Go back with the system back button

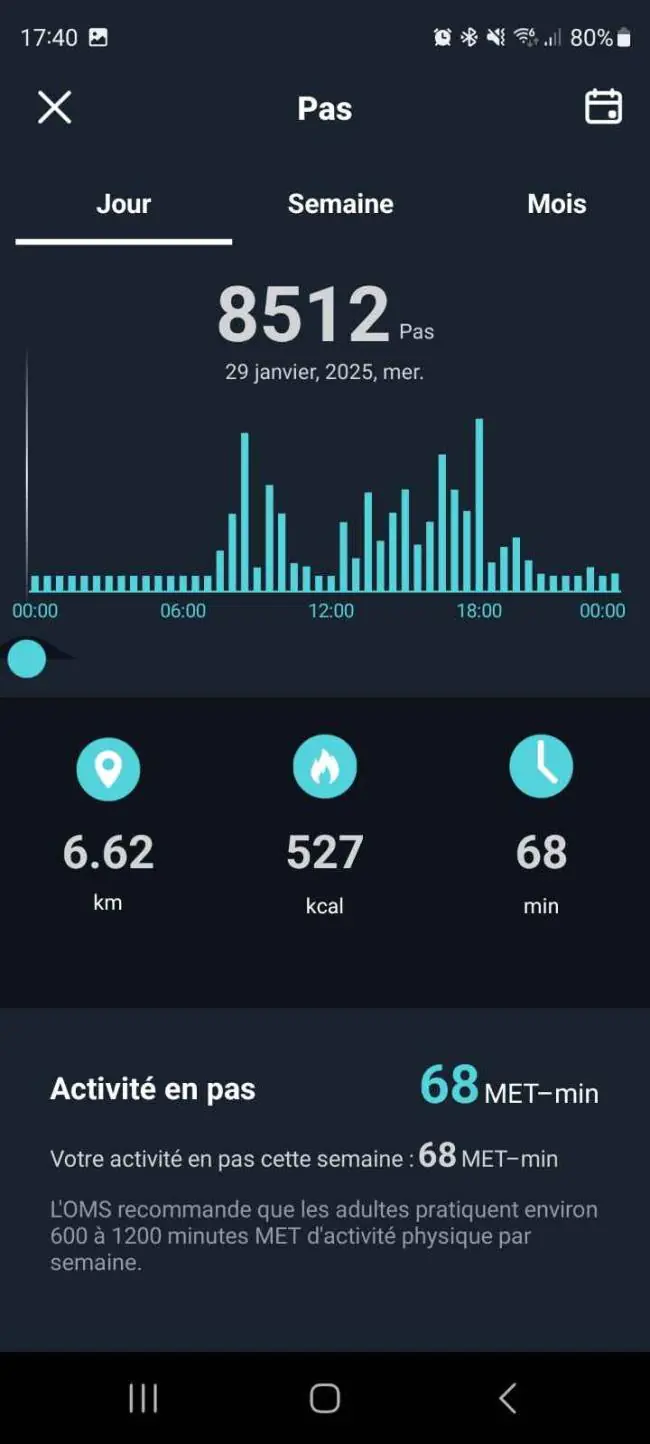(507, 1398)
